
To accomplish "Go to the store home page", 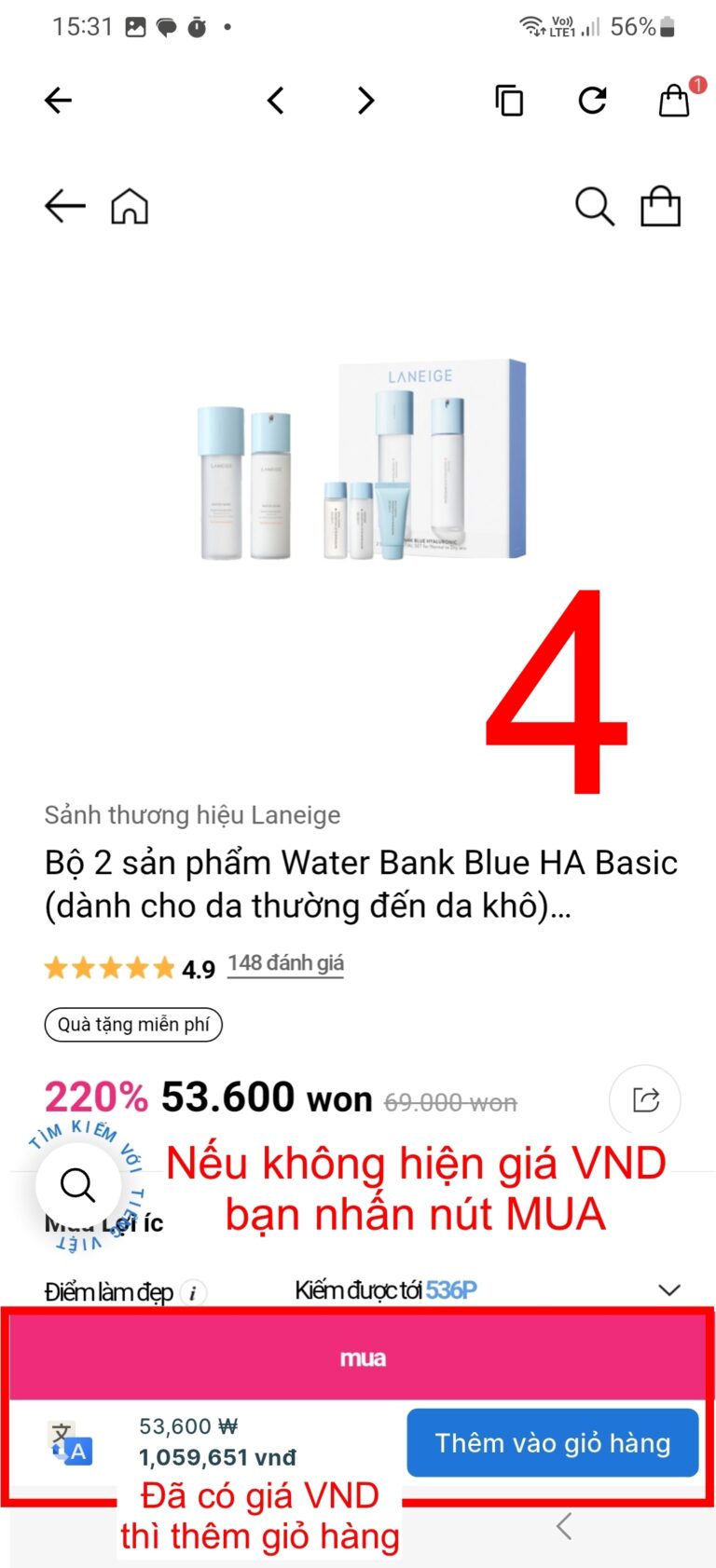I will (x=130, y=206).
